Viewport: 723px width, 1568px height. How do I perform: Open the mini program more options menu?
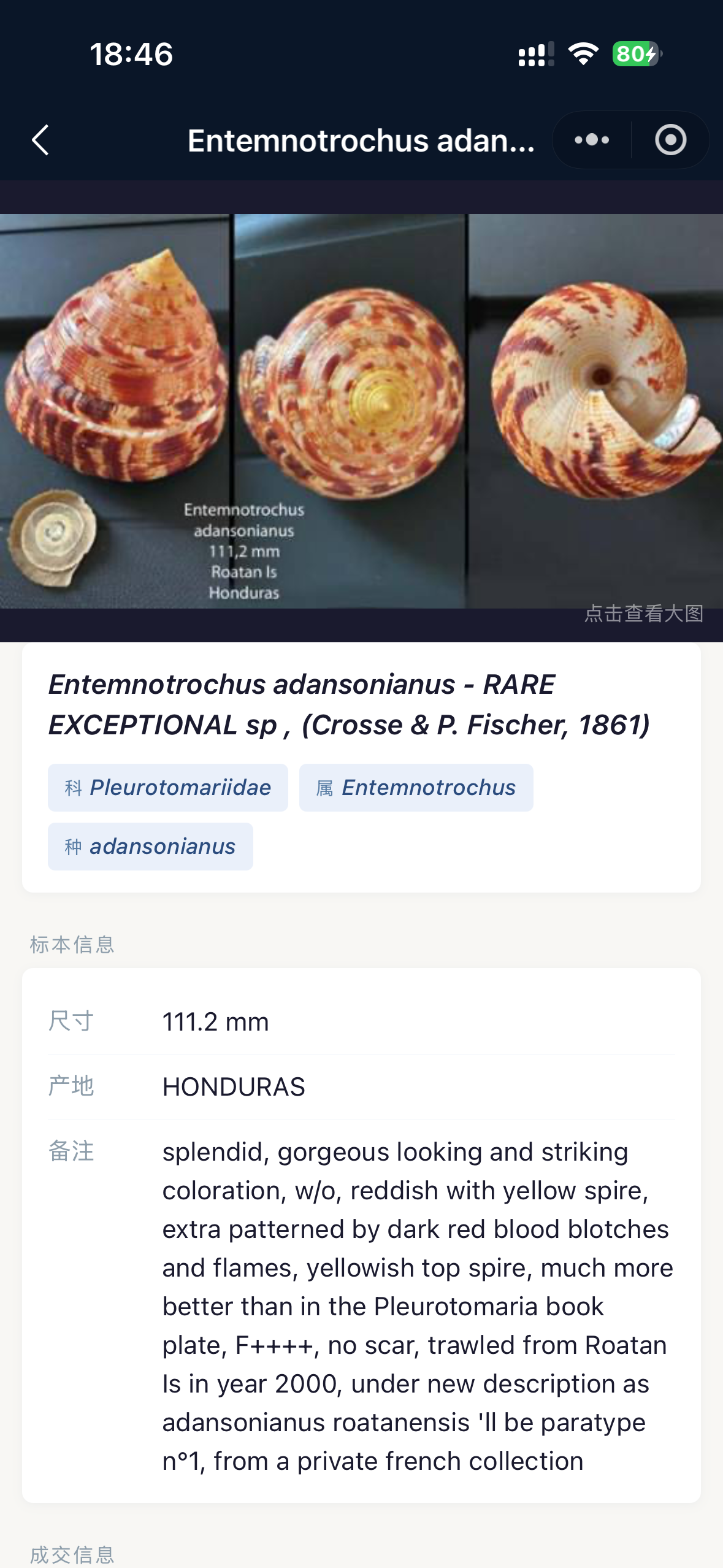592,140
